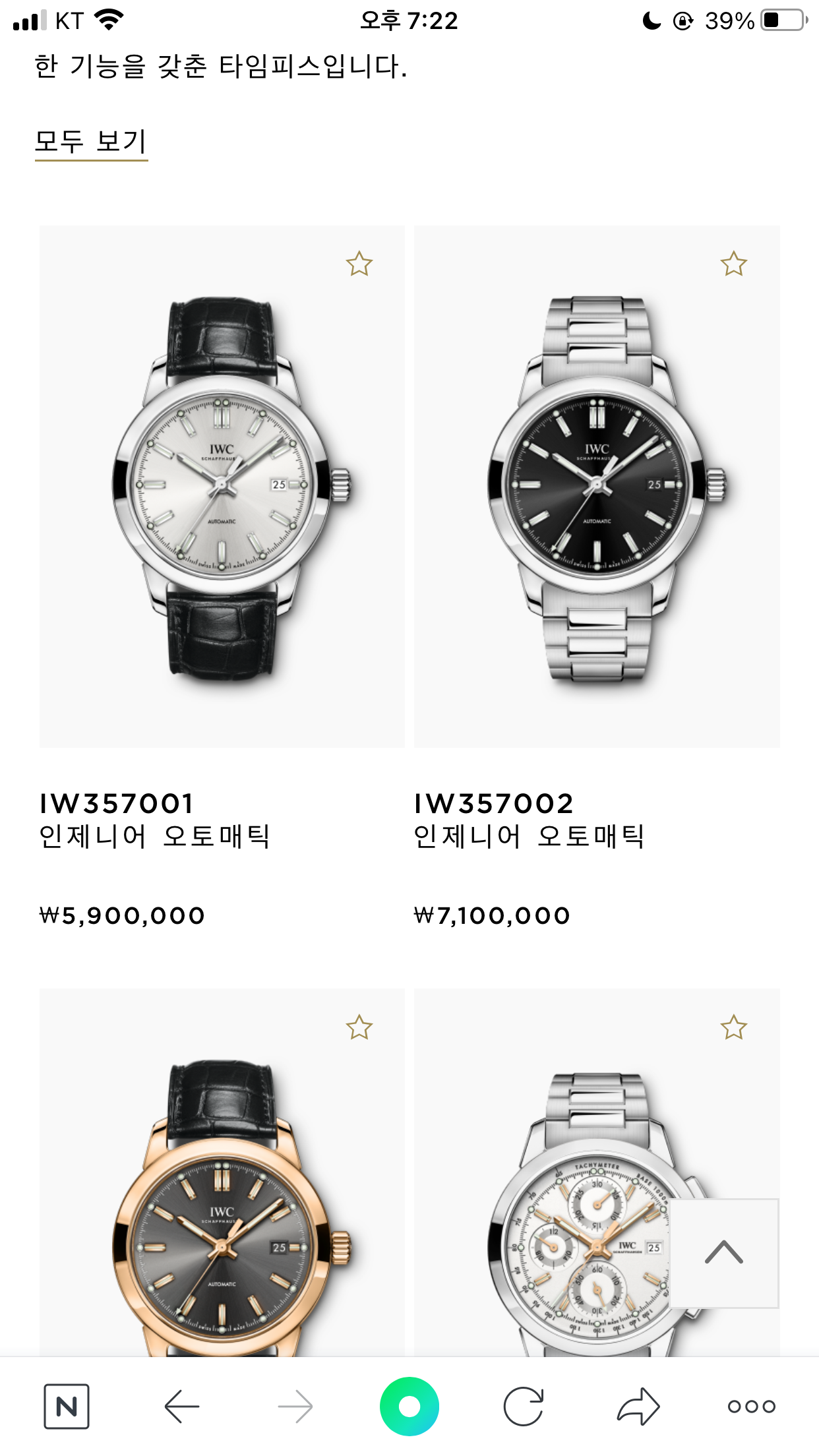Image resolution: width=819 pixels, height=1456 pixels.
Task: Tap the green circle search button
Action: pos(409,1407)
